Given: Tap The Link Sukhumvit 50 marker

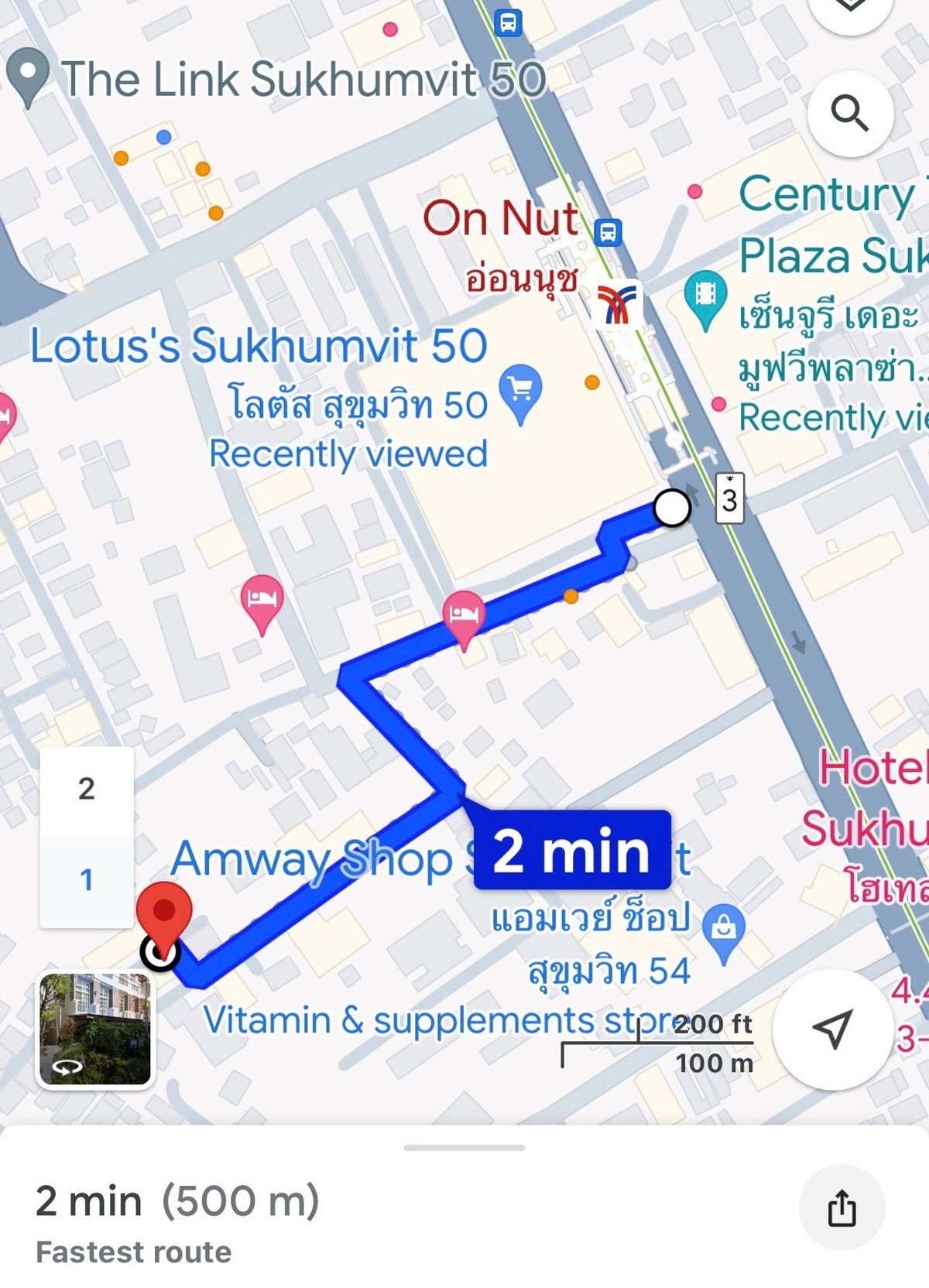Looking at the screenshot, I should point(29,75).
